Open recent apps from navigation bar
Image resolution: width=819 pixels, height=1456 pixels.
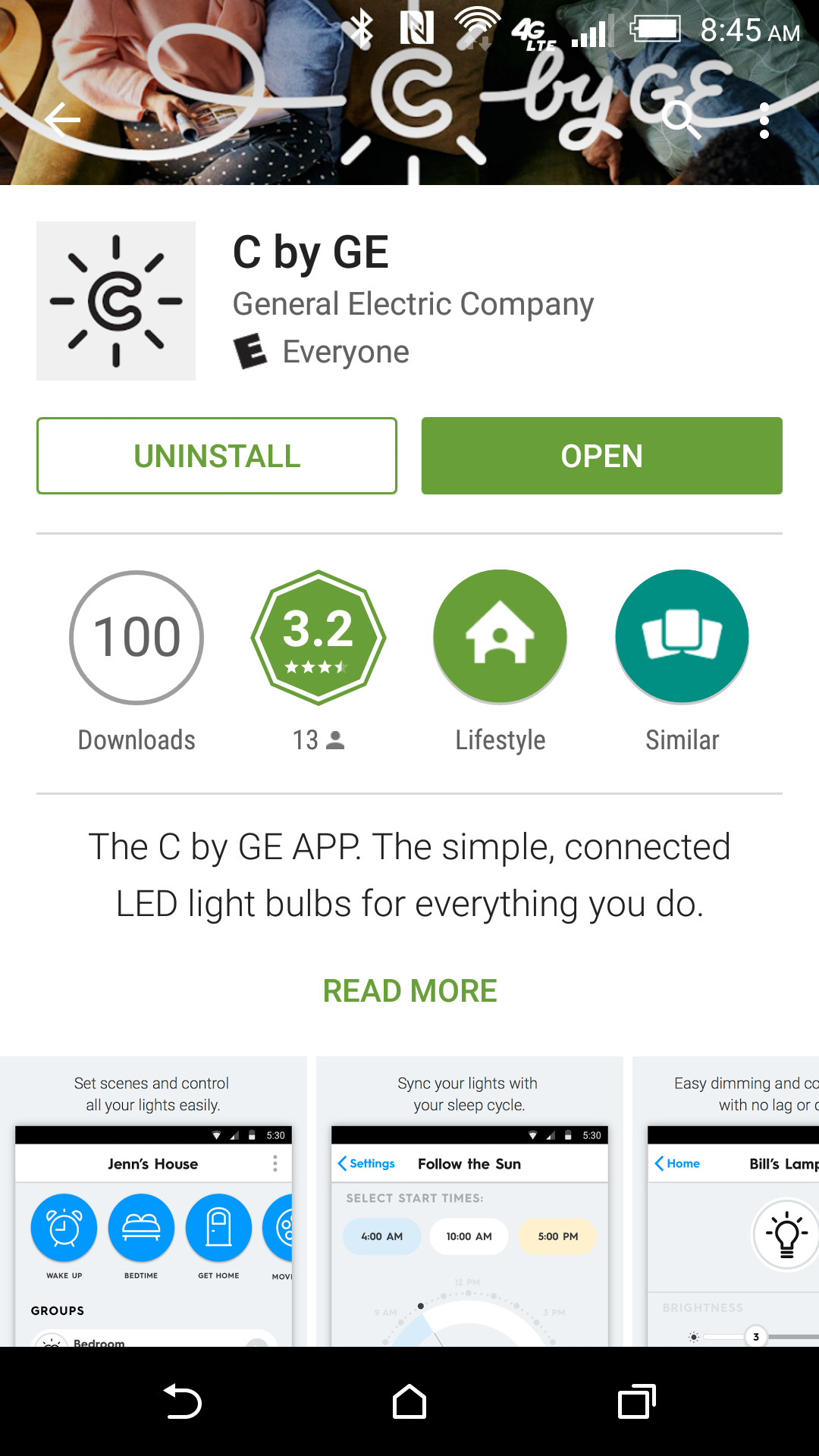tap(637, 1401)
